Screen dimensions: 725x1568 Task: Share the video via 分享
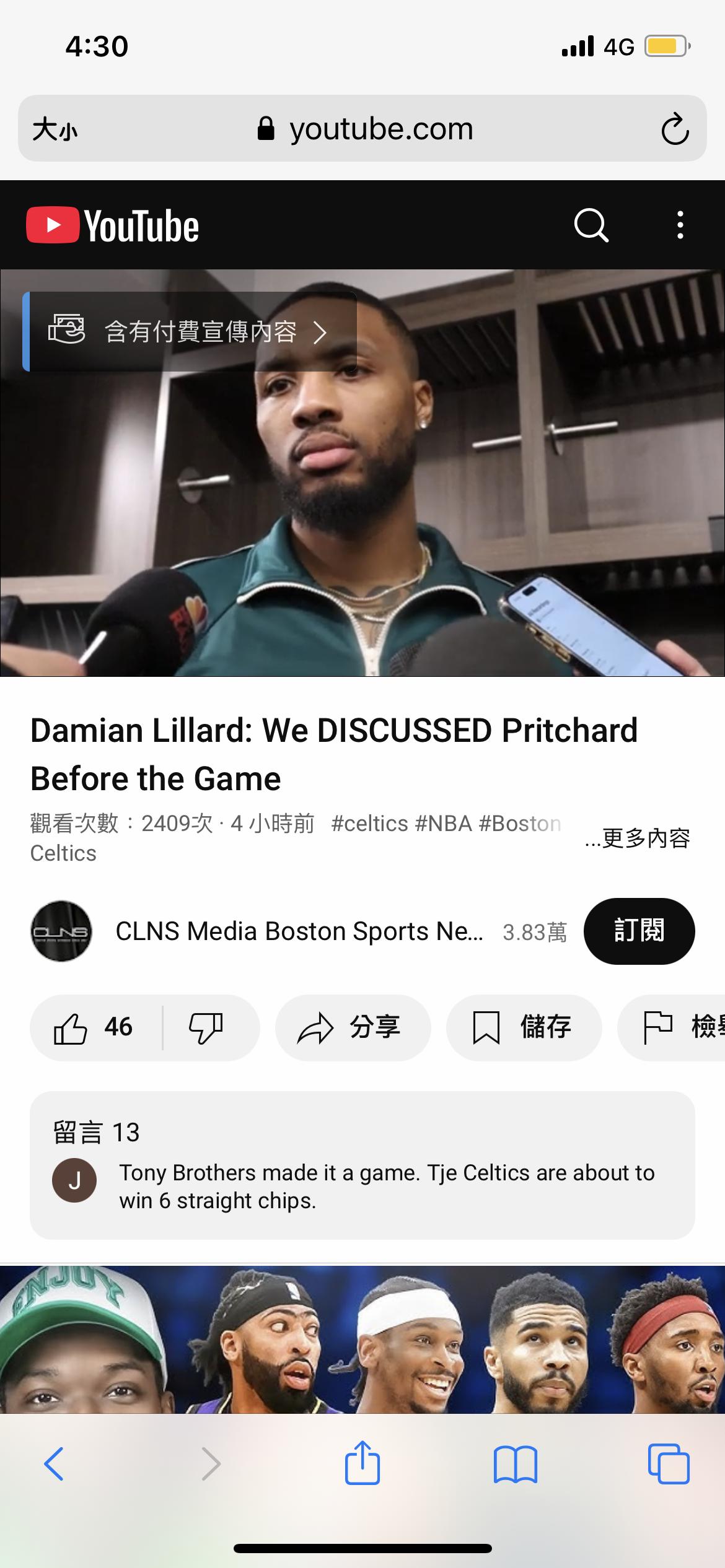coord(352,1027)
